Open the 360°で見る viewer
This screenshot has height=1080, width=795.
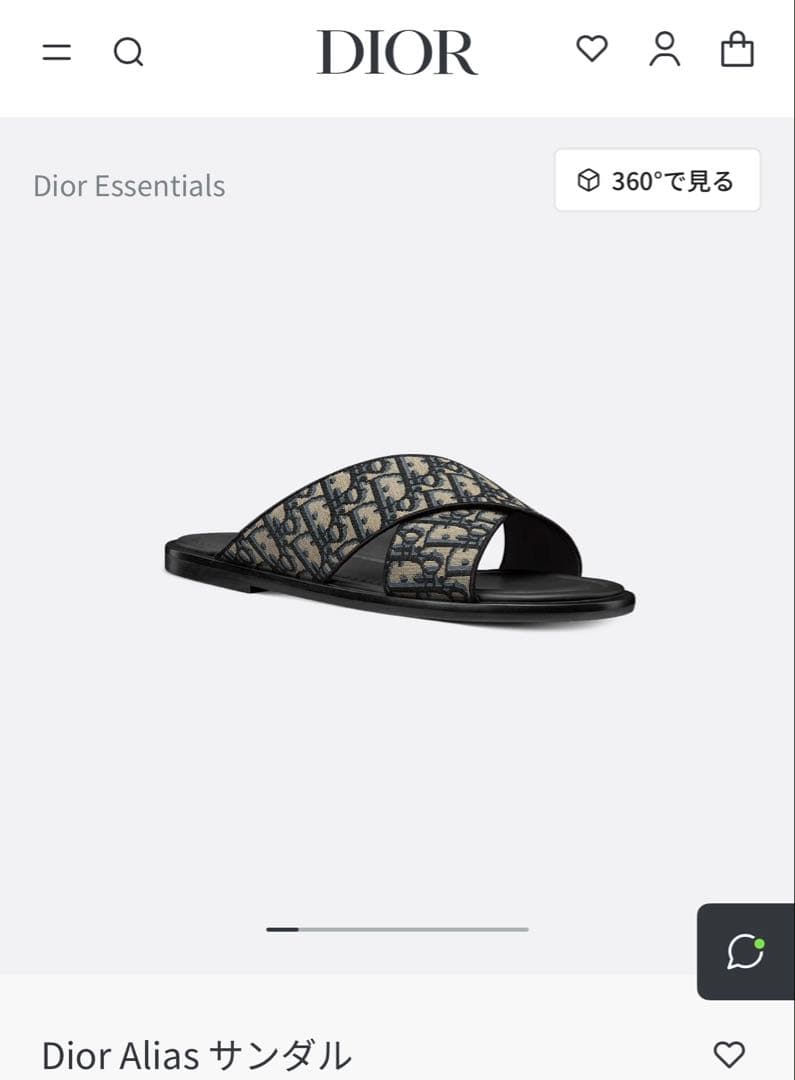click(657, 181)
